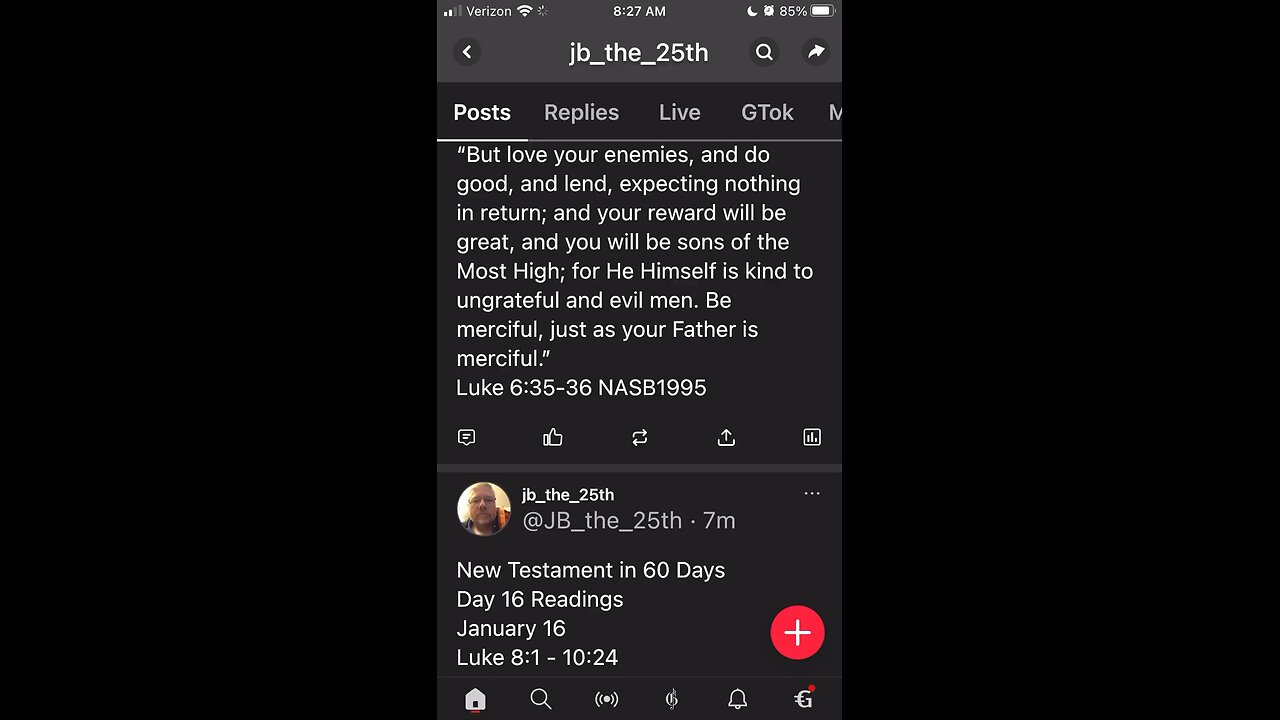Share this profile via arrow icon
The image size is (1280, 720).
click(x=816, y=52)
